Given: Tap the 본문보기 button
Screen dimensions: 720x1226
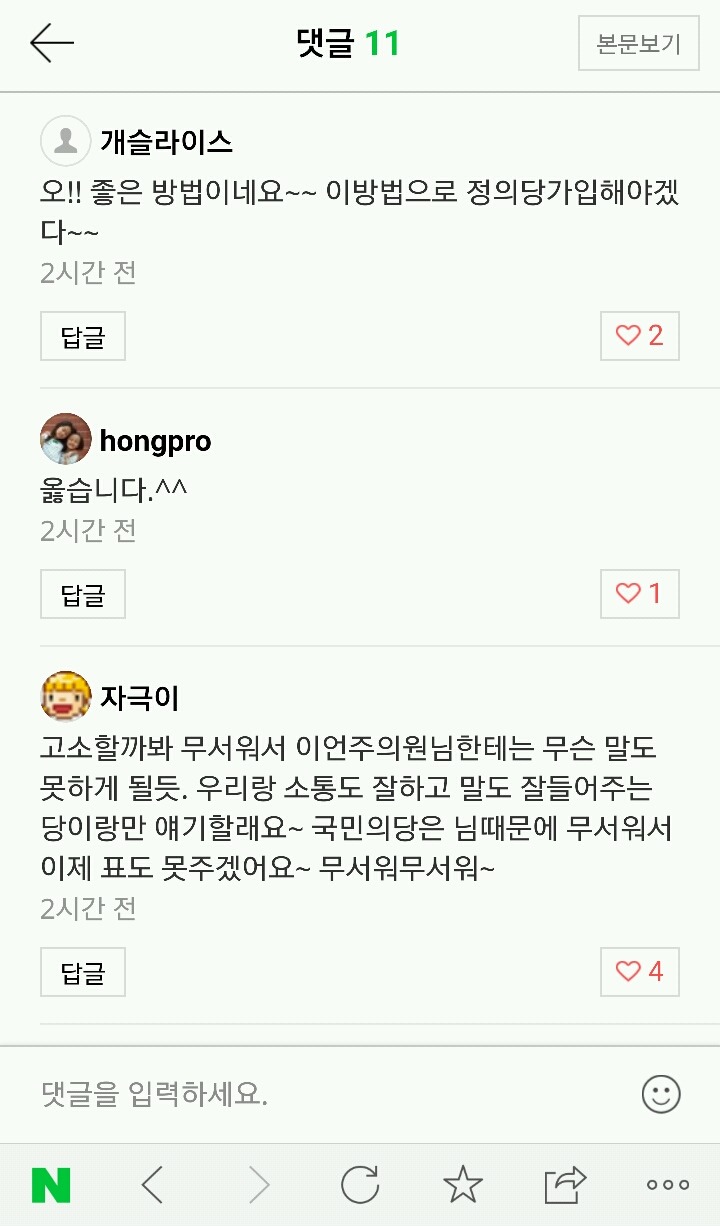Looking at the screenshot, I should click(638, 44).
